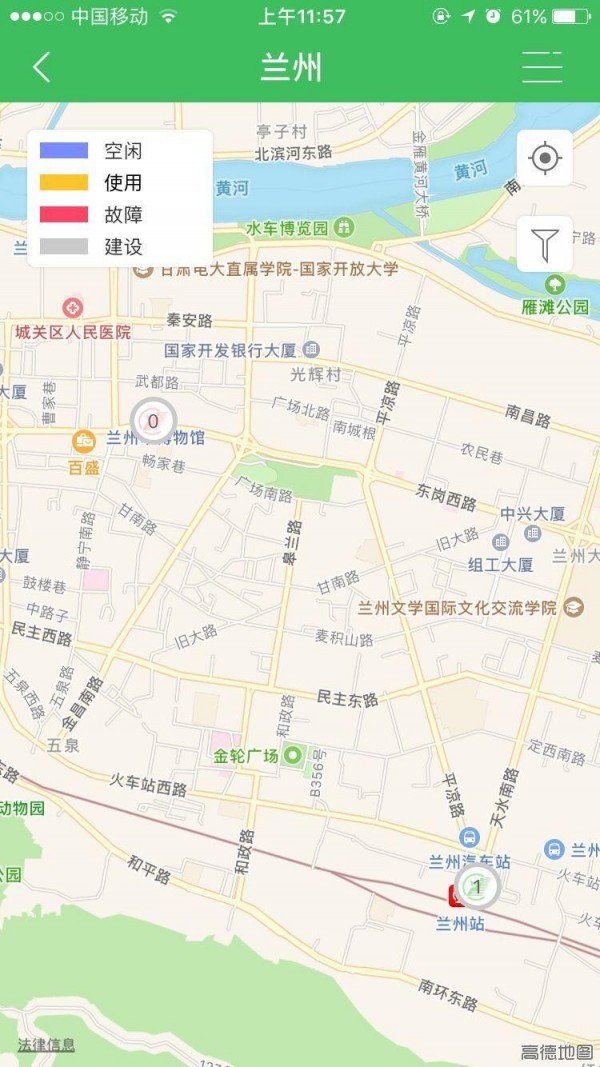
Task: Tap the cluster marker labeled 0
Action: (153, 421)
